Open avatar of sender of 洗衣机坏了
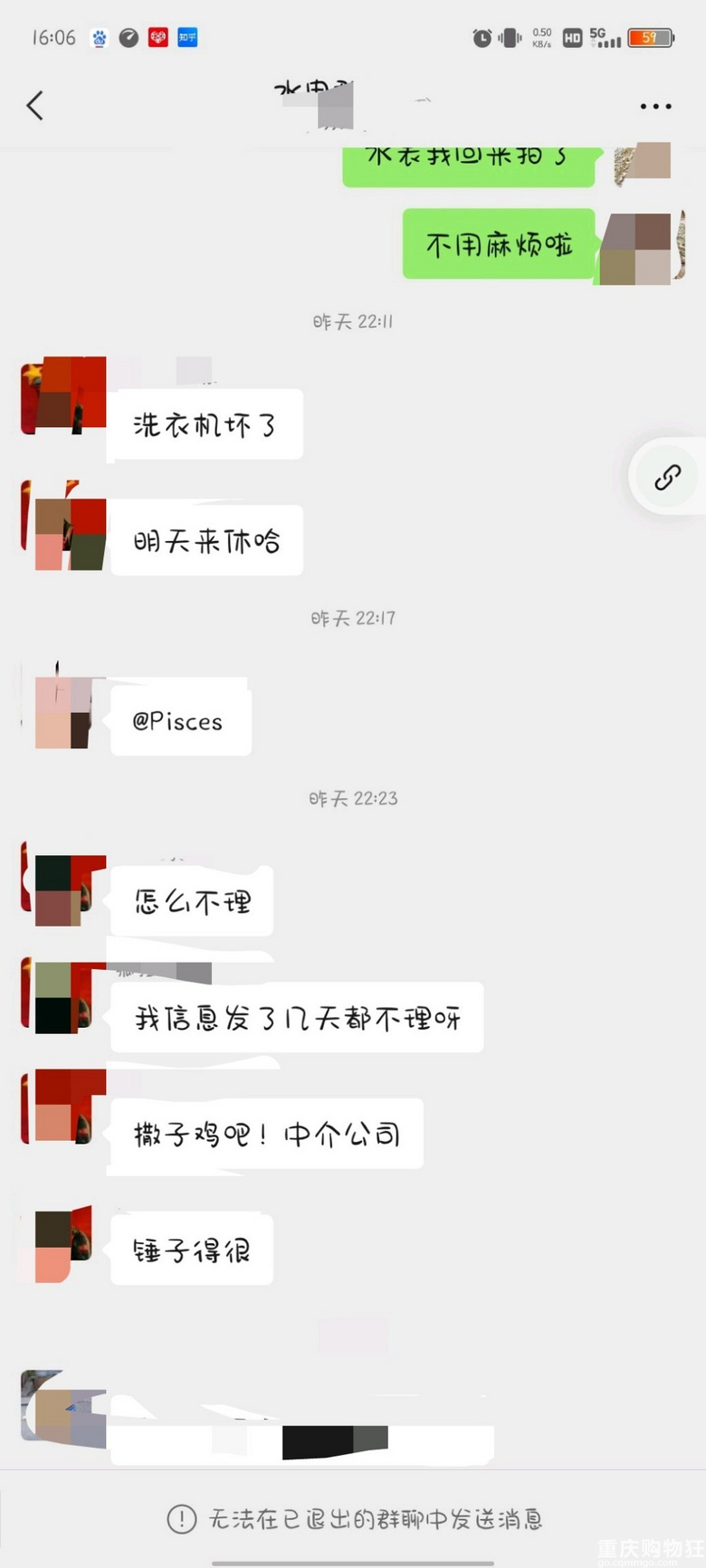 [64, 396]
